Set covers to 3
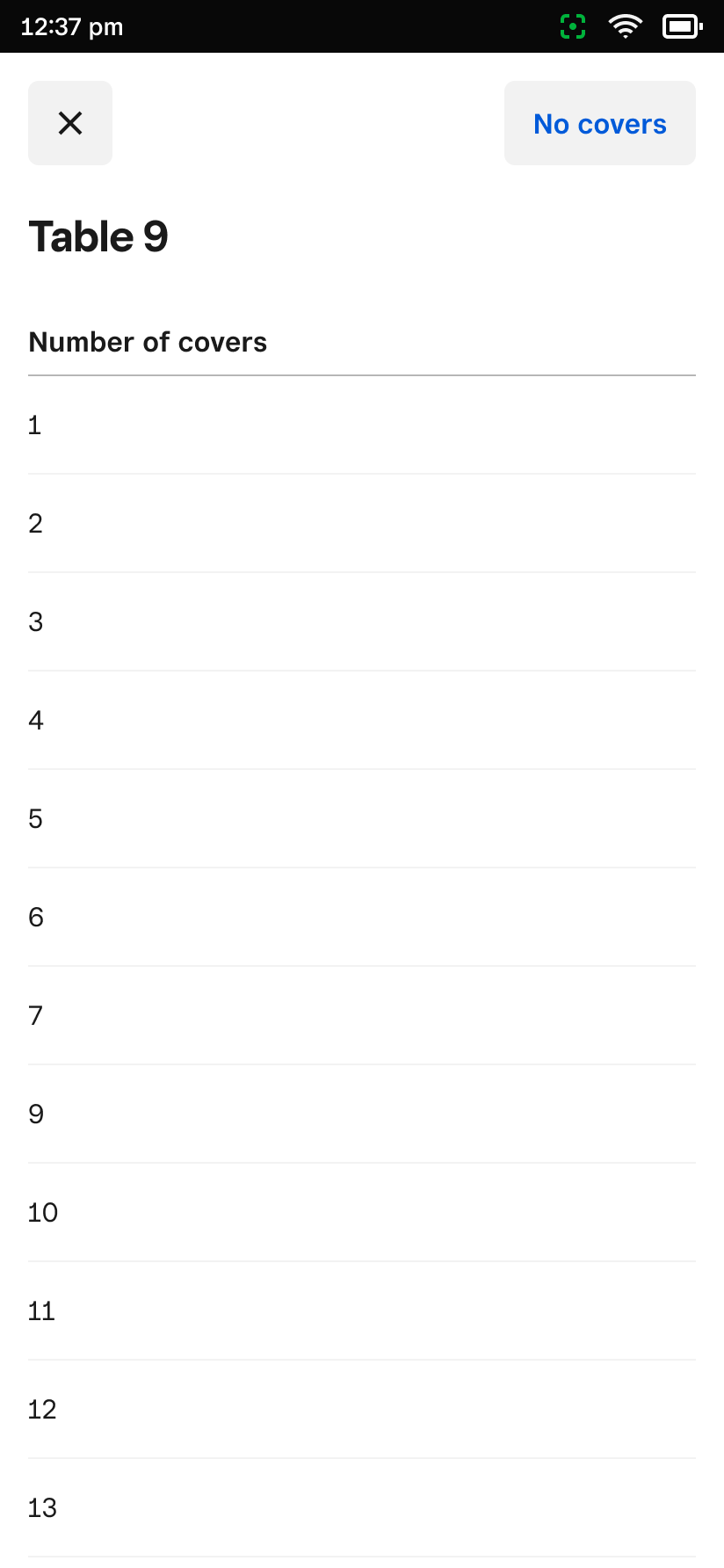 tap(362, 622)
